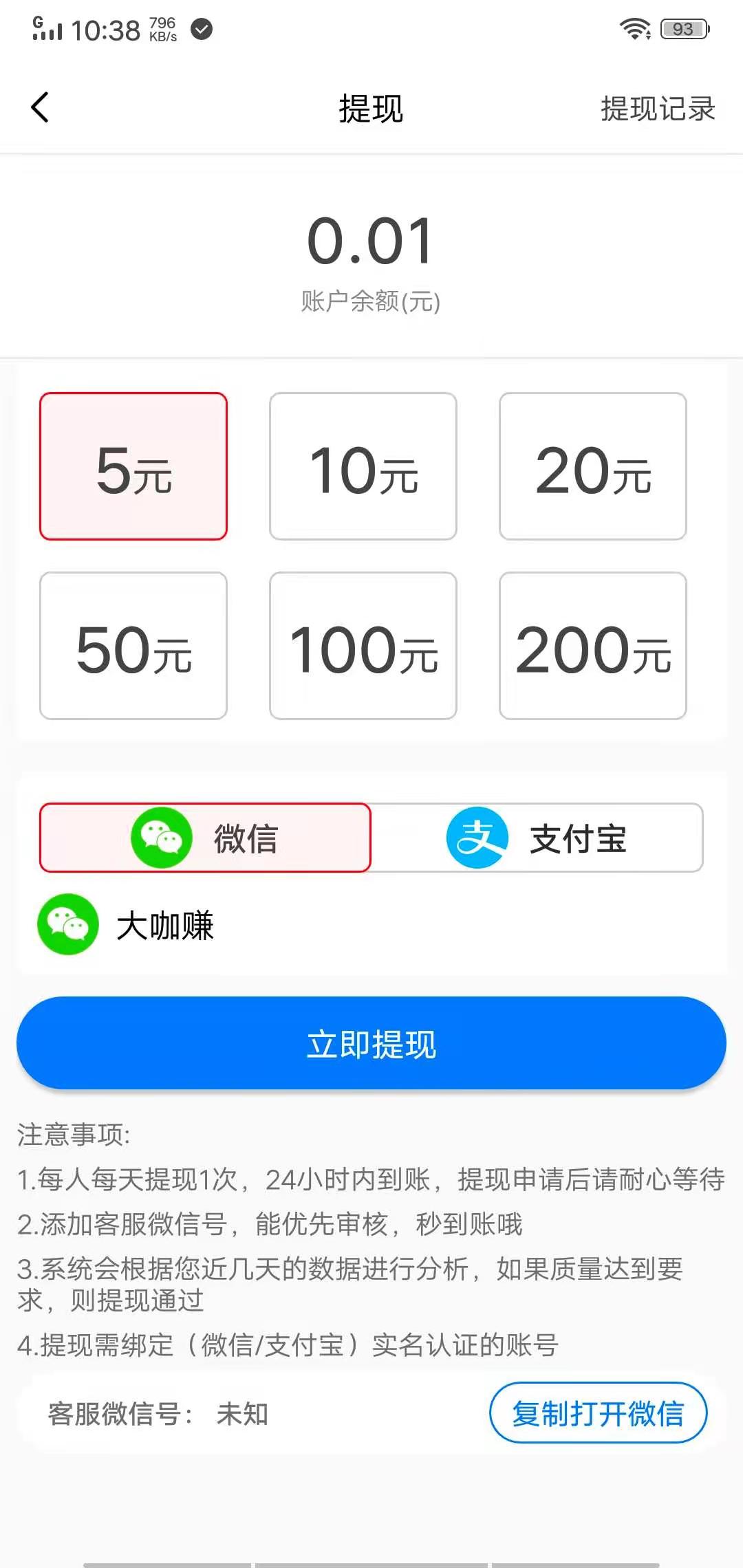743x1568 pixels.
Task: Tap the 提现 title in the header
Action: 371,109
